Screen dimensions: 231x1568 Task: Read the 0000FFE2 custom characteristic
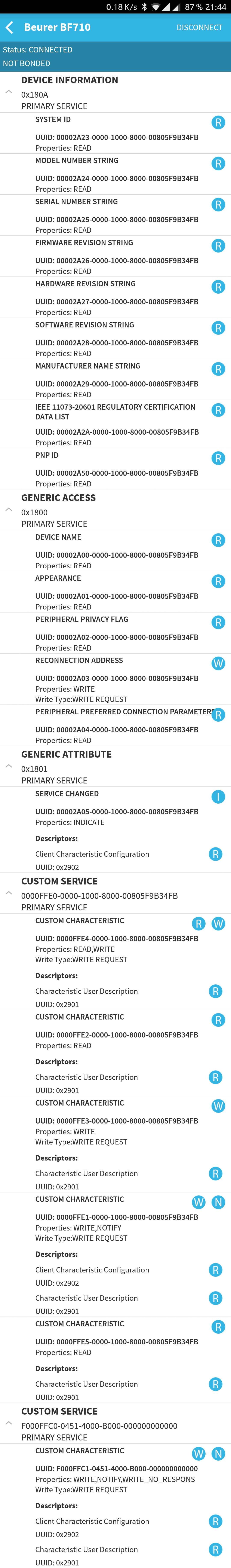[x=218, y=1020]
